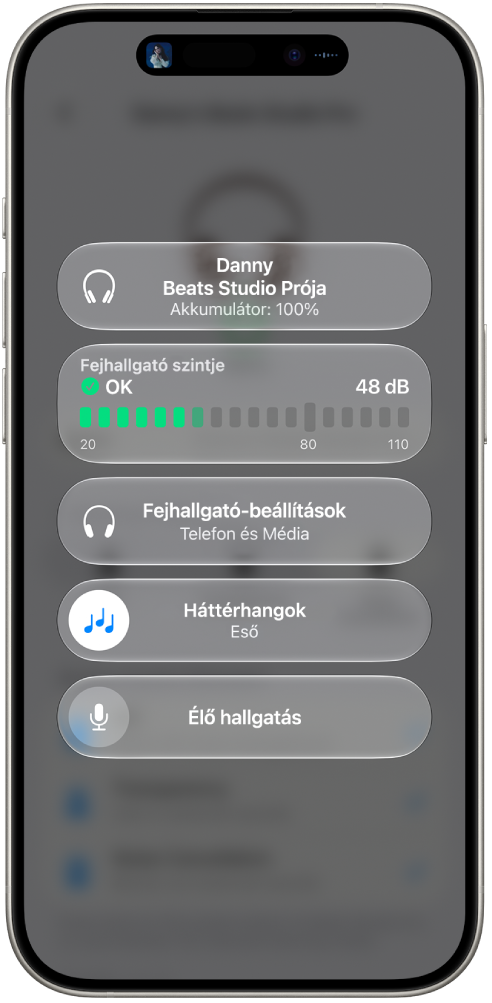Open Fejhallgató-beállítások headphone settings
This screenshot has height=1003, width=492.
click(x=244, y=521)
